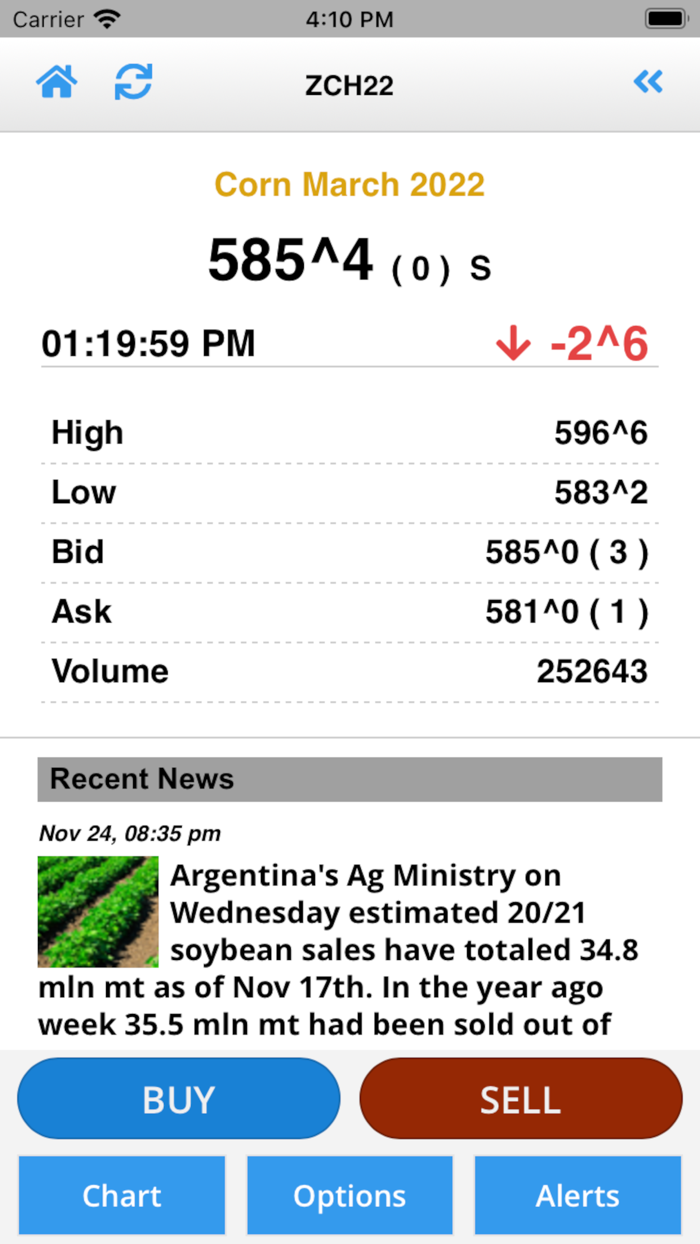The image size is (700, 1244).
Task: Place a SELL order for corn
Action: [521, 1099]
